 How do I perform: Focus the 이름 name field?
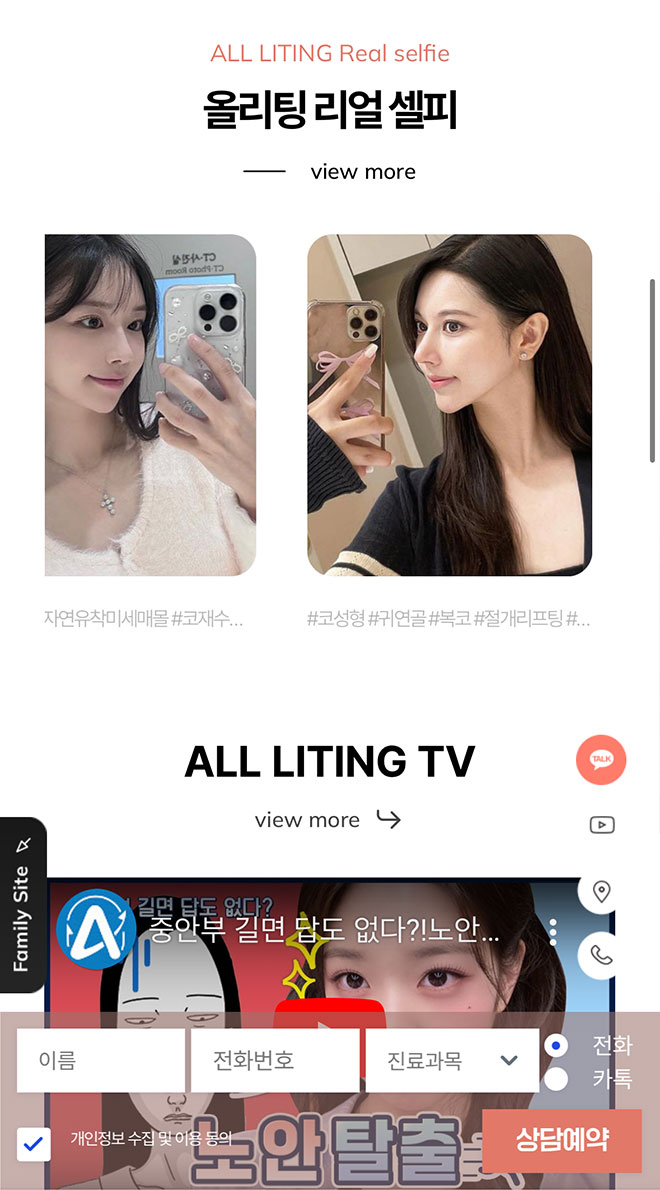(x=101, y=1061)
